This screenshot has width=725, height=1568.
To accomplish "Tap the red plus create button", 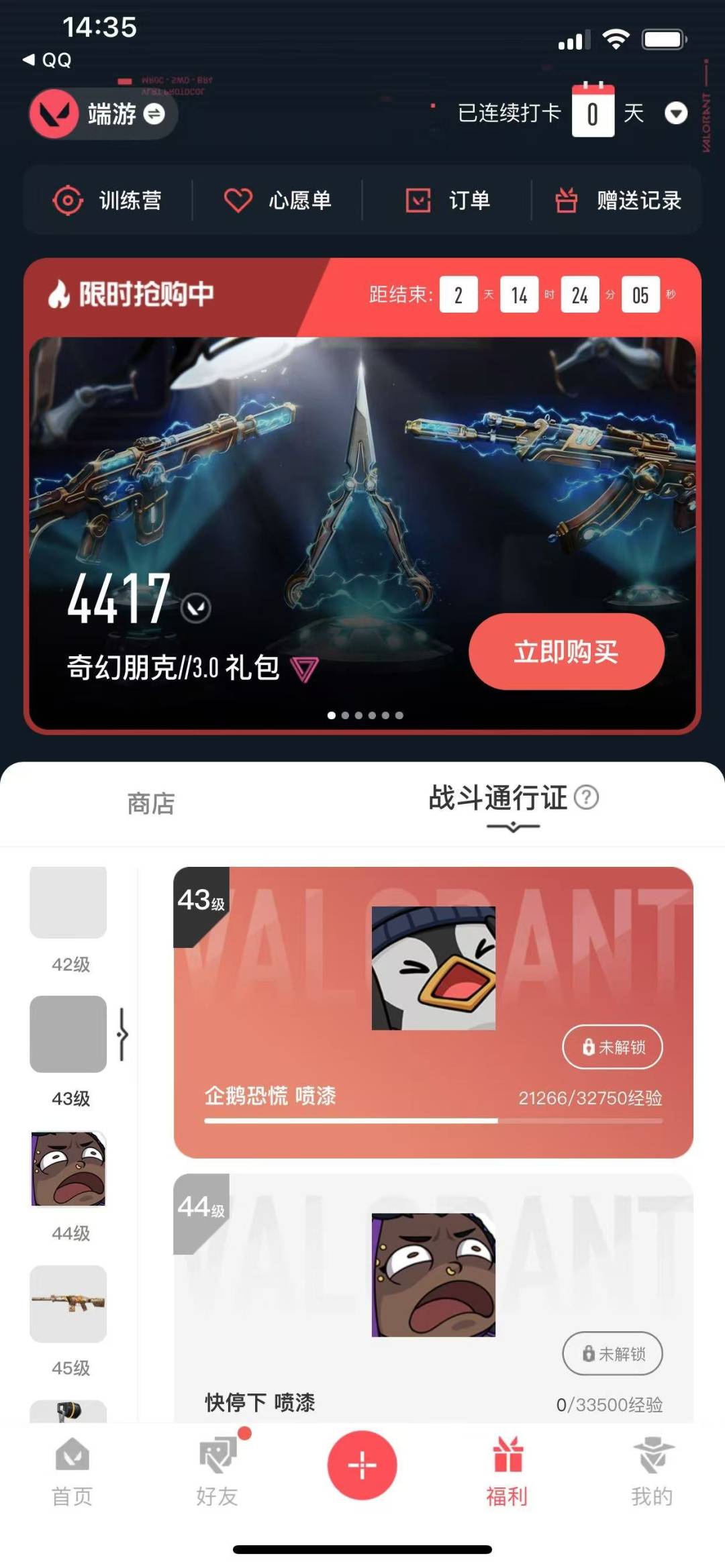I will [362, 1465].
